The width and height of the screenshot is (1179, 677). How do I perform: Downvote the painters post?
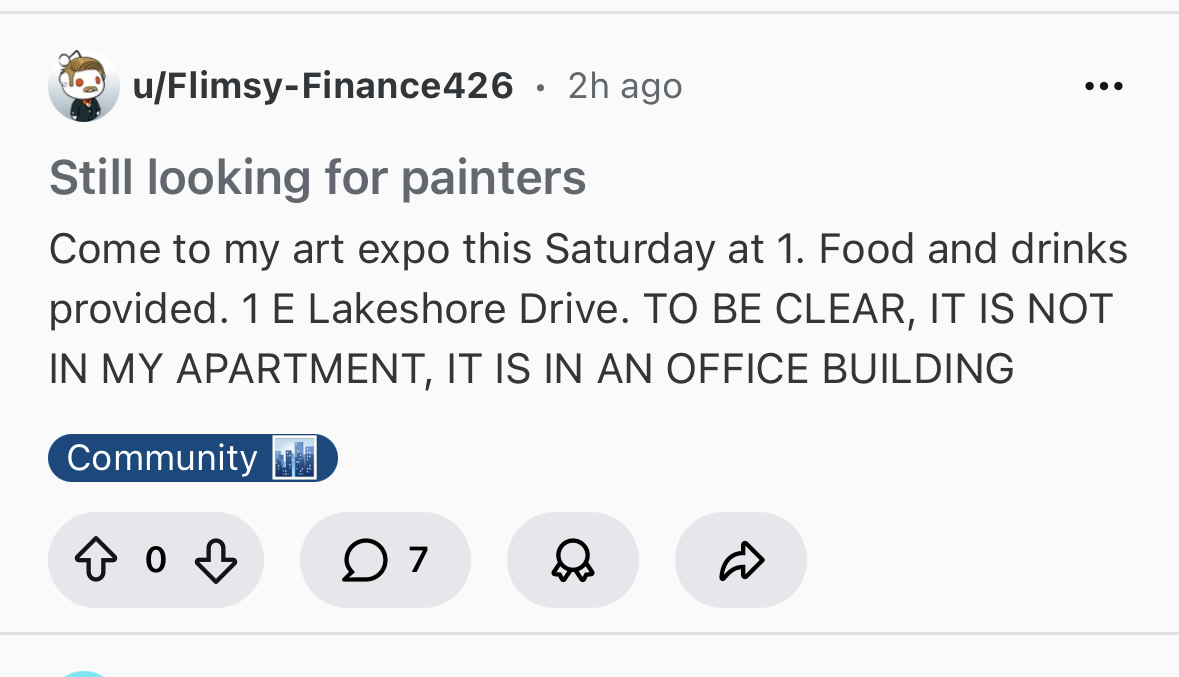(x=215, y=561)
